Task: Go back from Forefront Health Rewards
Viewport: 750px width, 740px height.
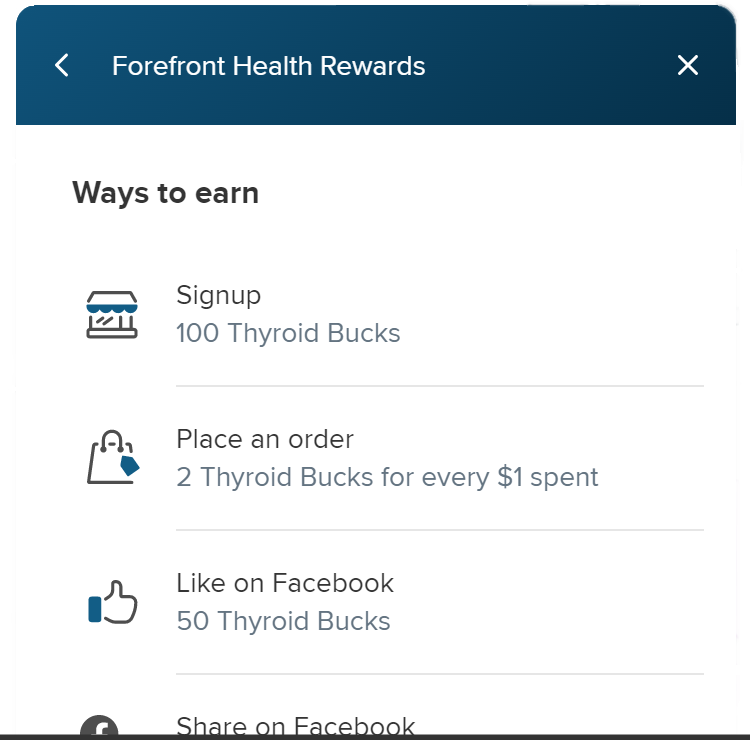Action: click(x=62, y=66)
